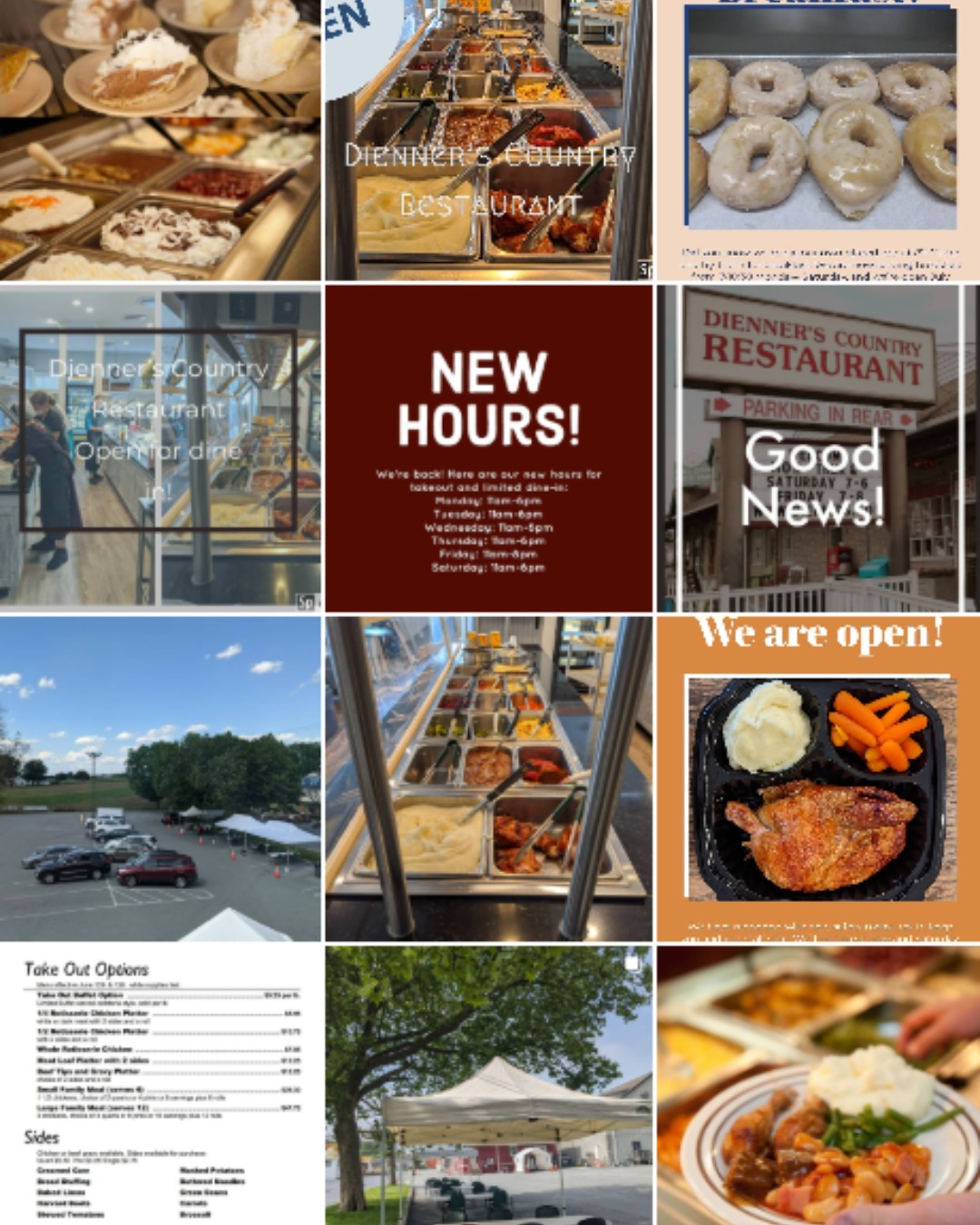Open the 'Good News!' restaurant sign post
This screenshot has height=1225, width=980.
[818, 448]
